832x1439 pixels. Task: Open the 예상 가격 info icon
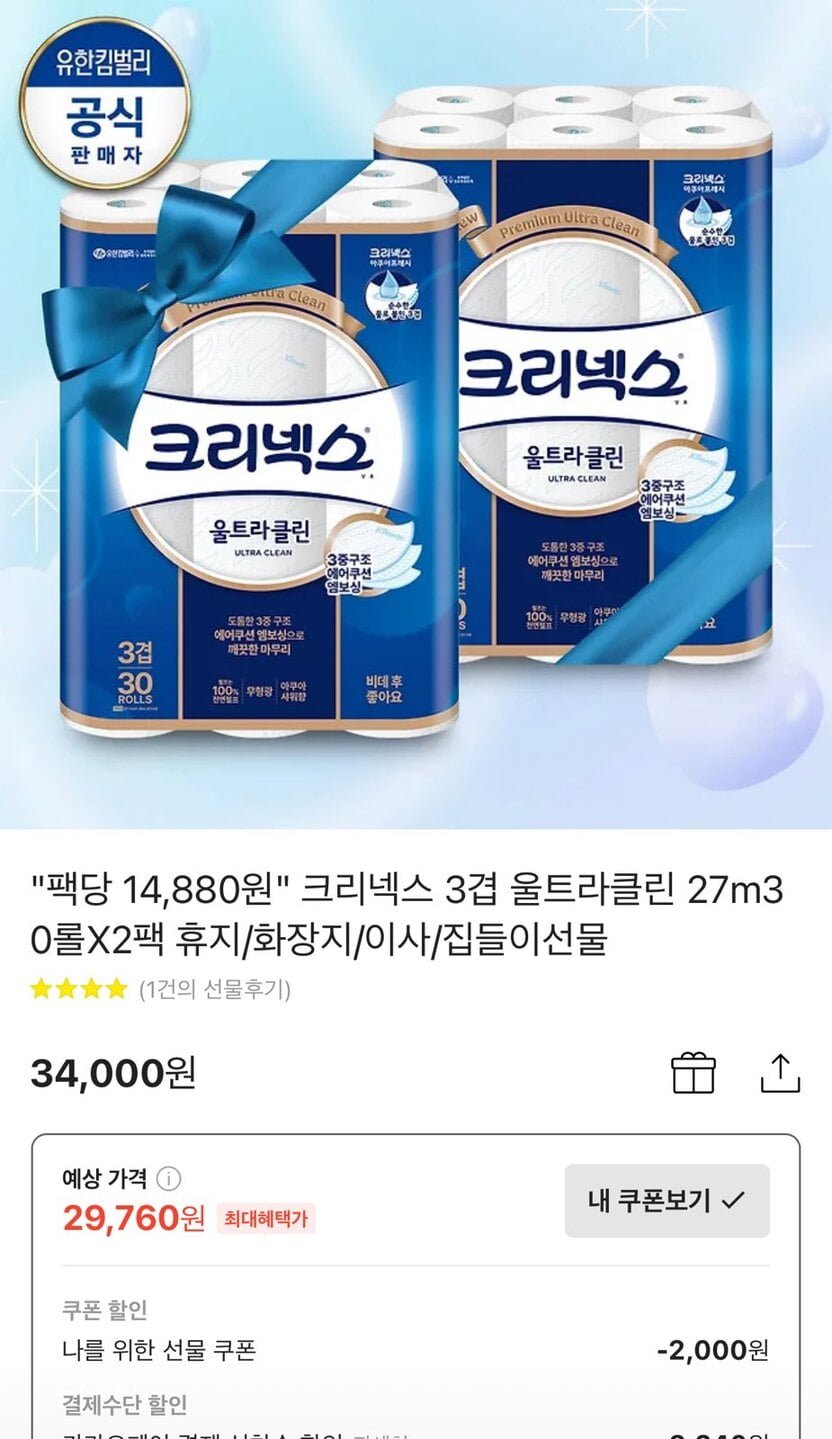click(x=169, y=1179)
